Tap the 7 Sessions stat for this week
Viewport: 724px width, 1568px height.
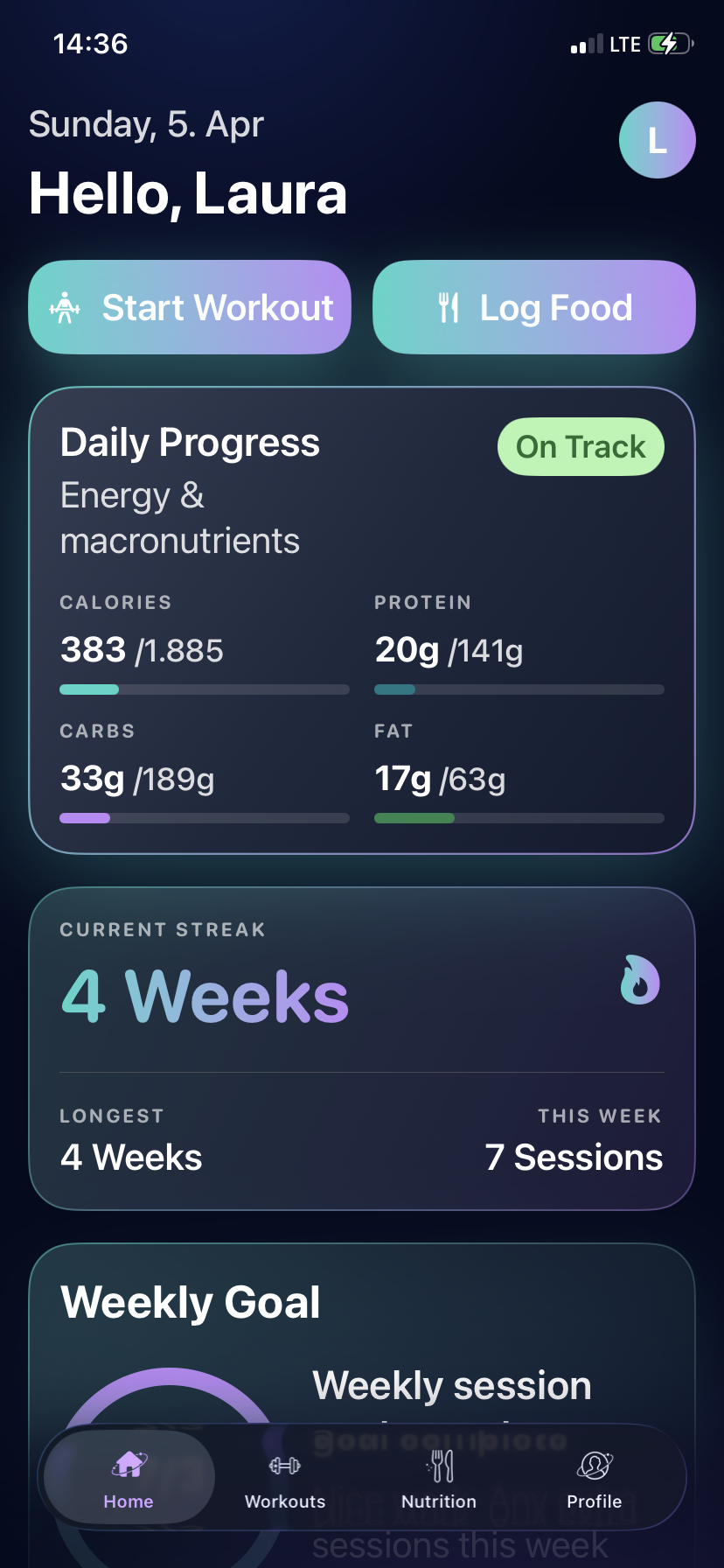pos(573,1155)
